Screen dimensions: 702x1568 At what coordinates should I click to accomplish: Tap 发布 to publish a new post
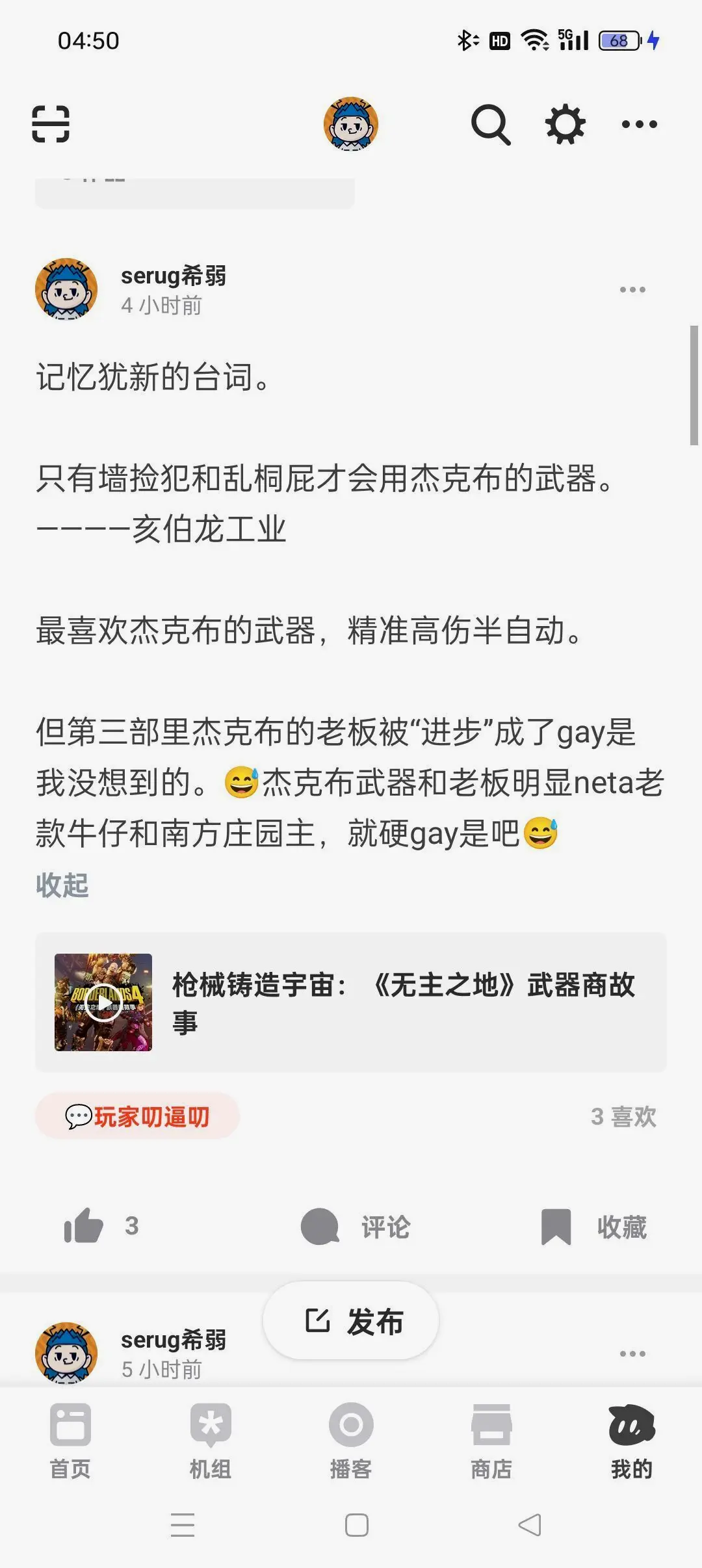click(x=351, y=1321)
